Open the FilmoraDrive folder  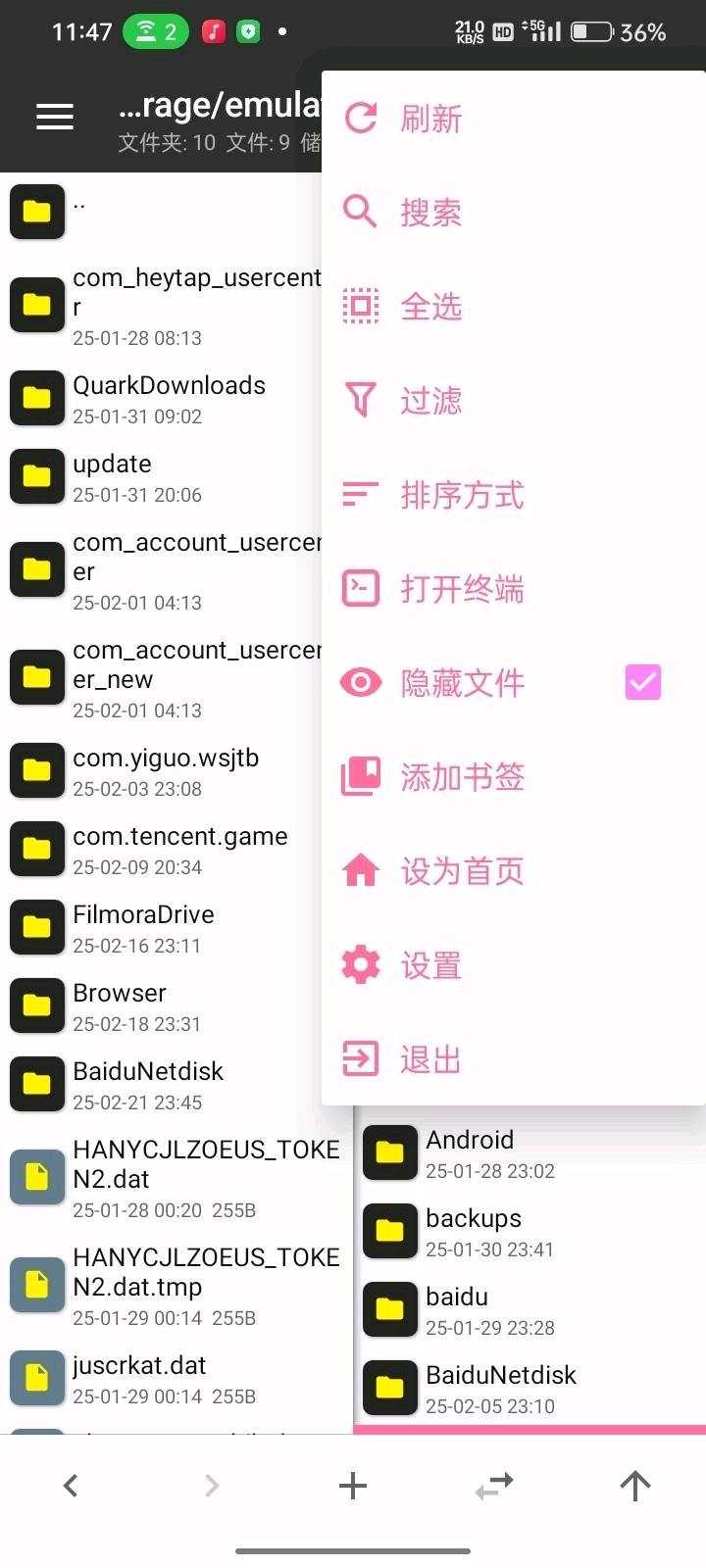point(143,927)
